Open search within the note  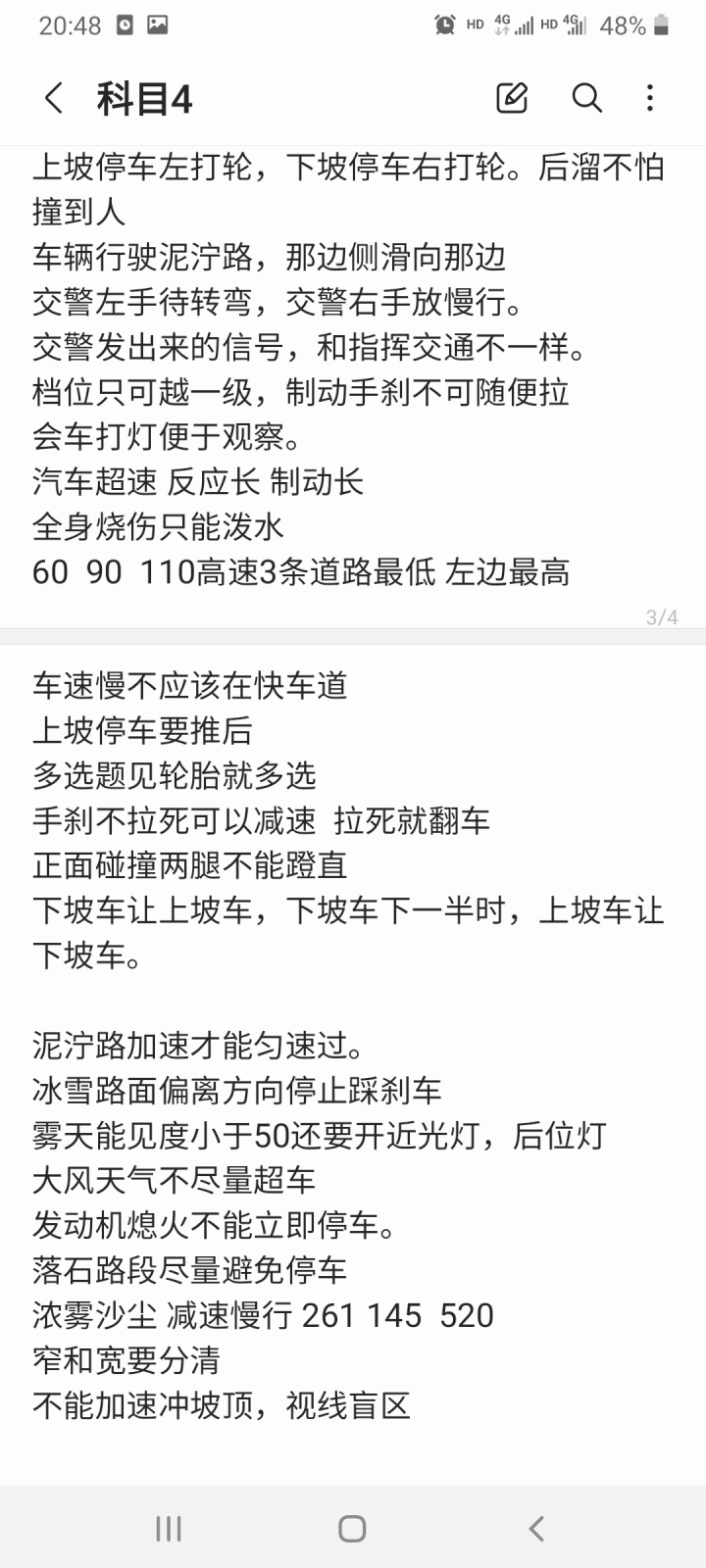586,98
